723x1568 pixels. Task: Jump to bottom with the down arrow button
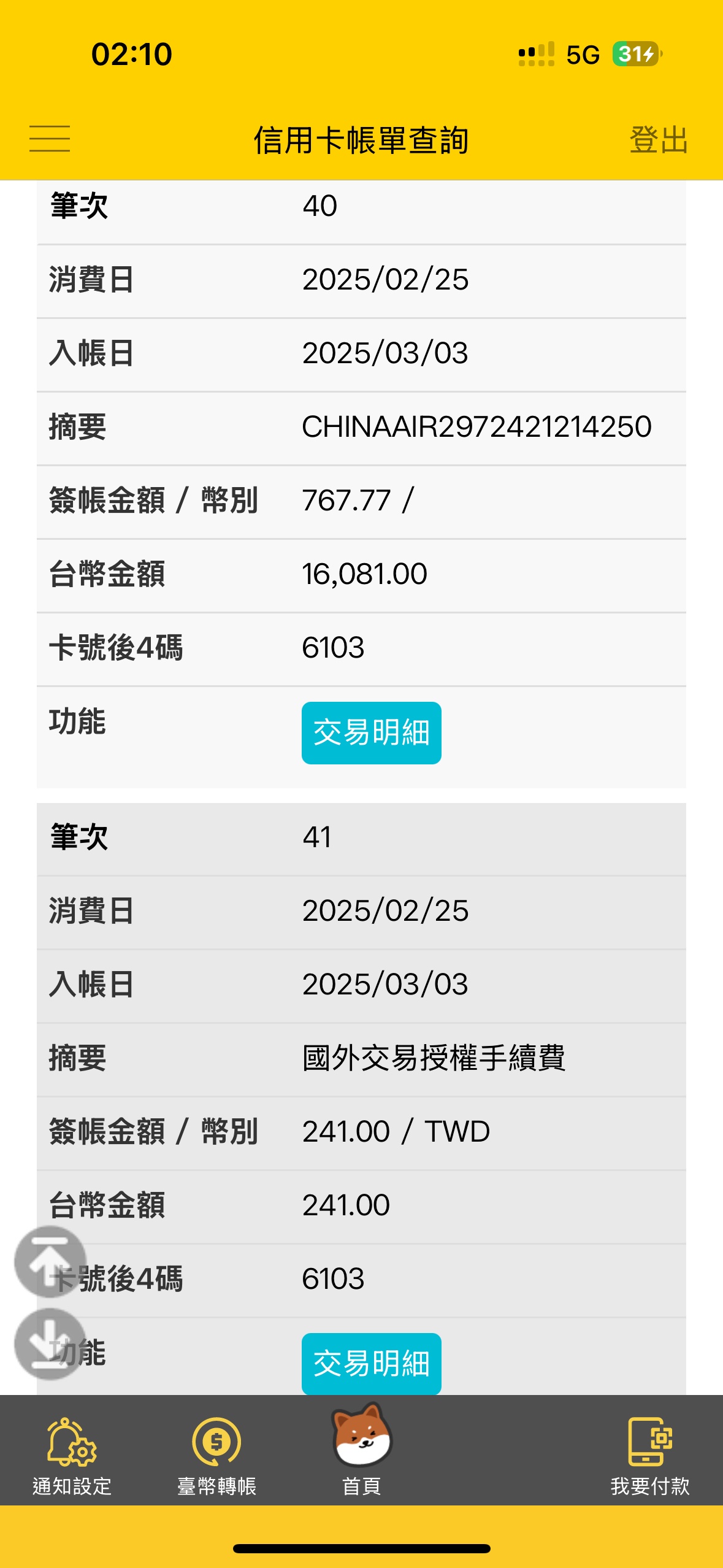coord(50,1345)
